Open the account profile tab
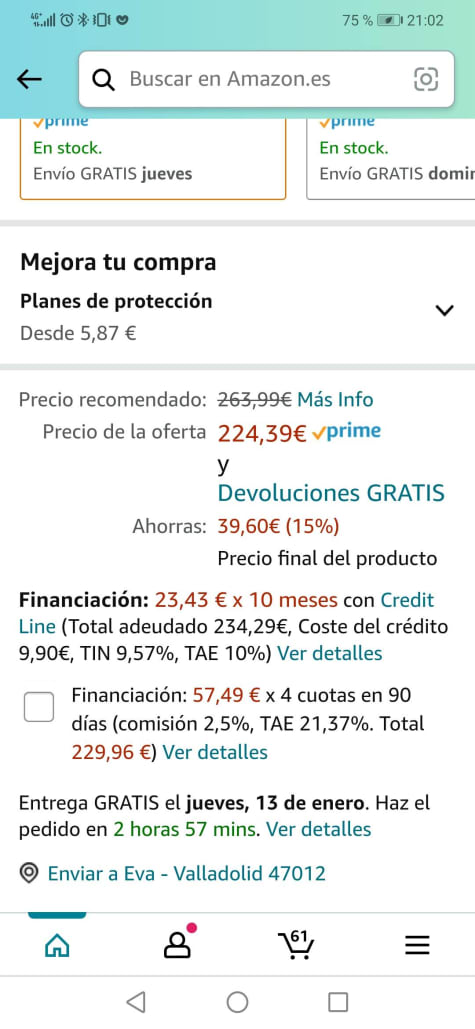This screenshot has width=475, height=1029. pyautogui.click(x=178, y=942)
